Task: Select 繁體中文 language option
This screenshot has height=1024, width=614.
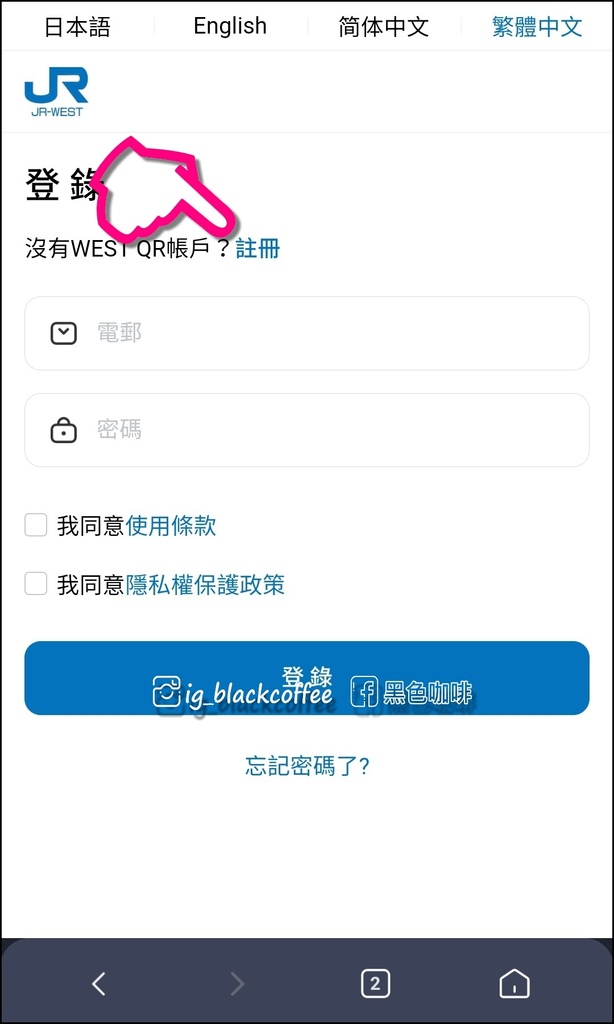Action: coord(537,27)
